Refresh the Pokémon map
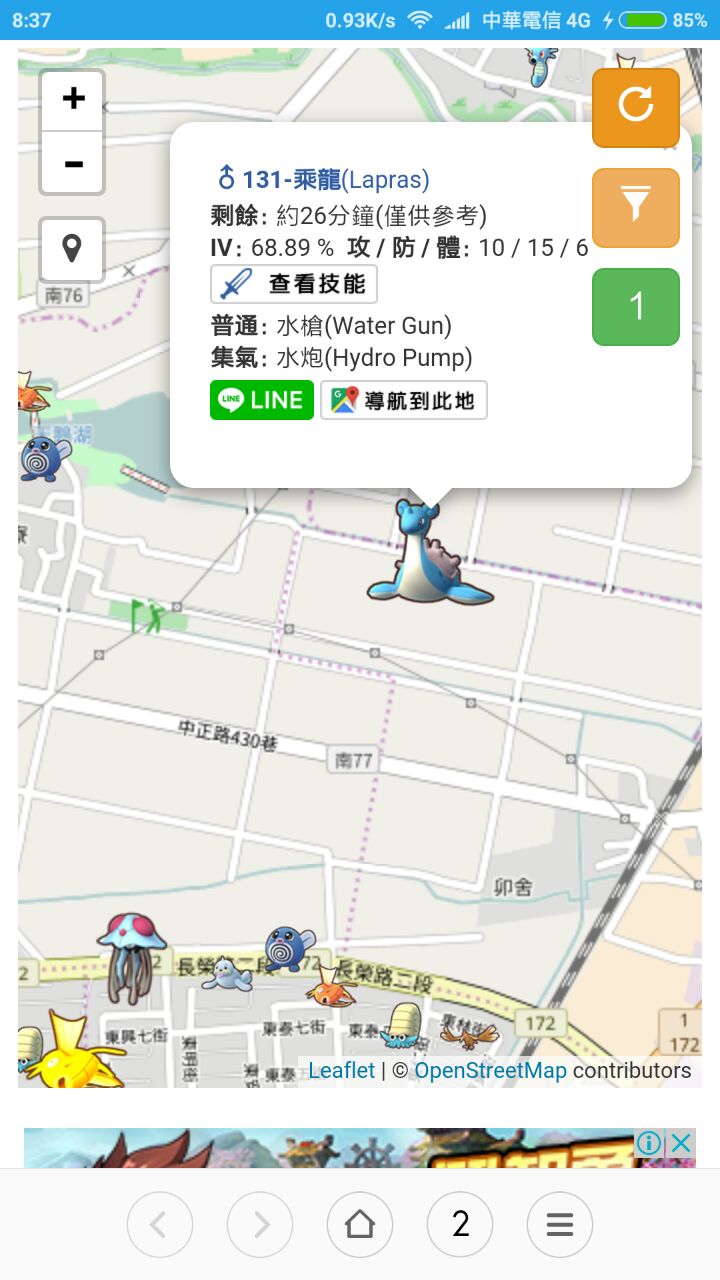720x1280 pixels. [x=635, y=106]
